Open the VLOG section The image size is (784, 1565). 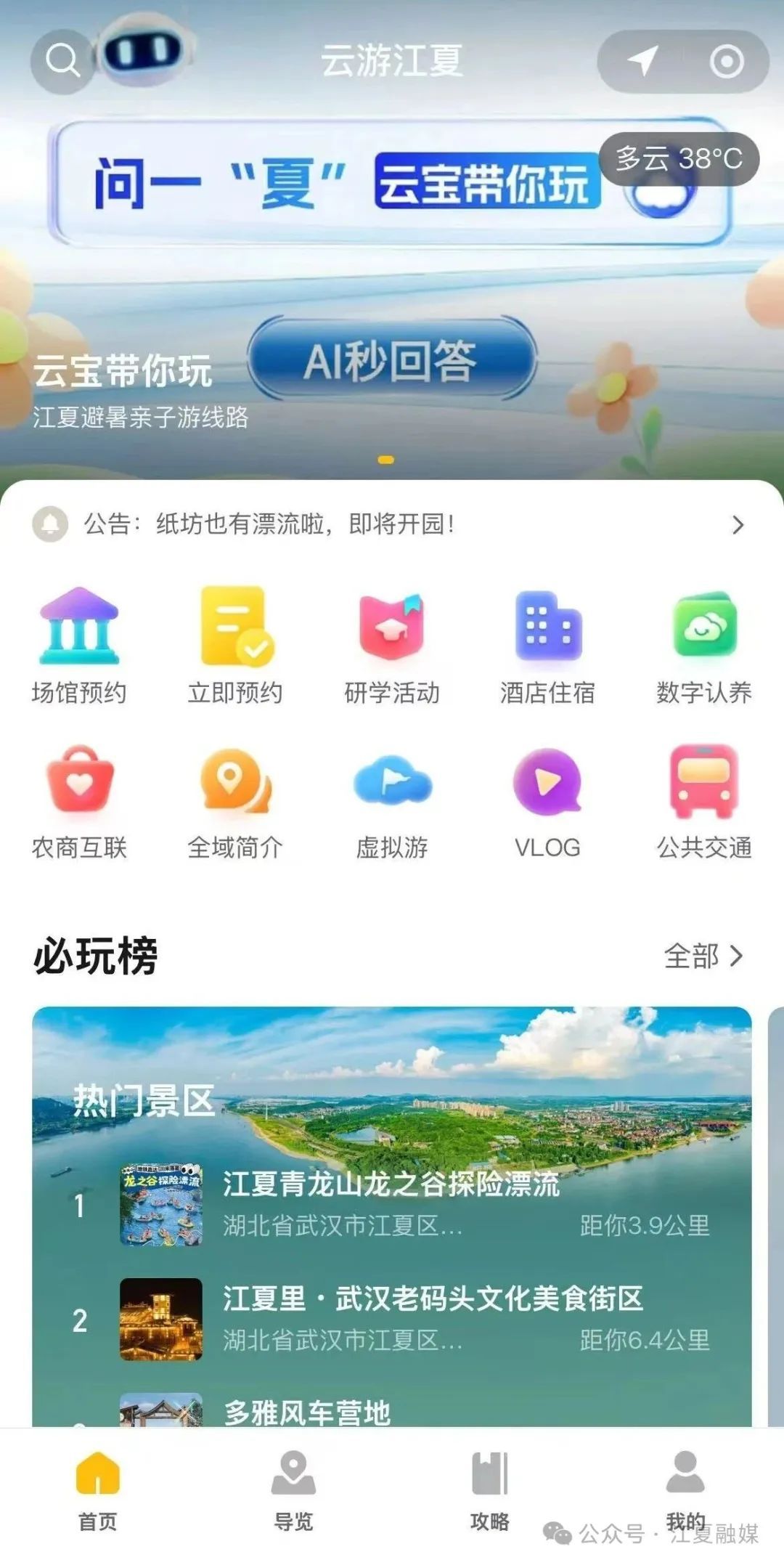click(547, 802)
